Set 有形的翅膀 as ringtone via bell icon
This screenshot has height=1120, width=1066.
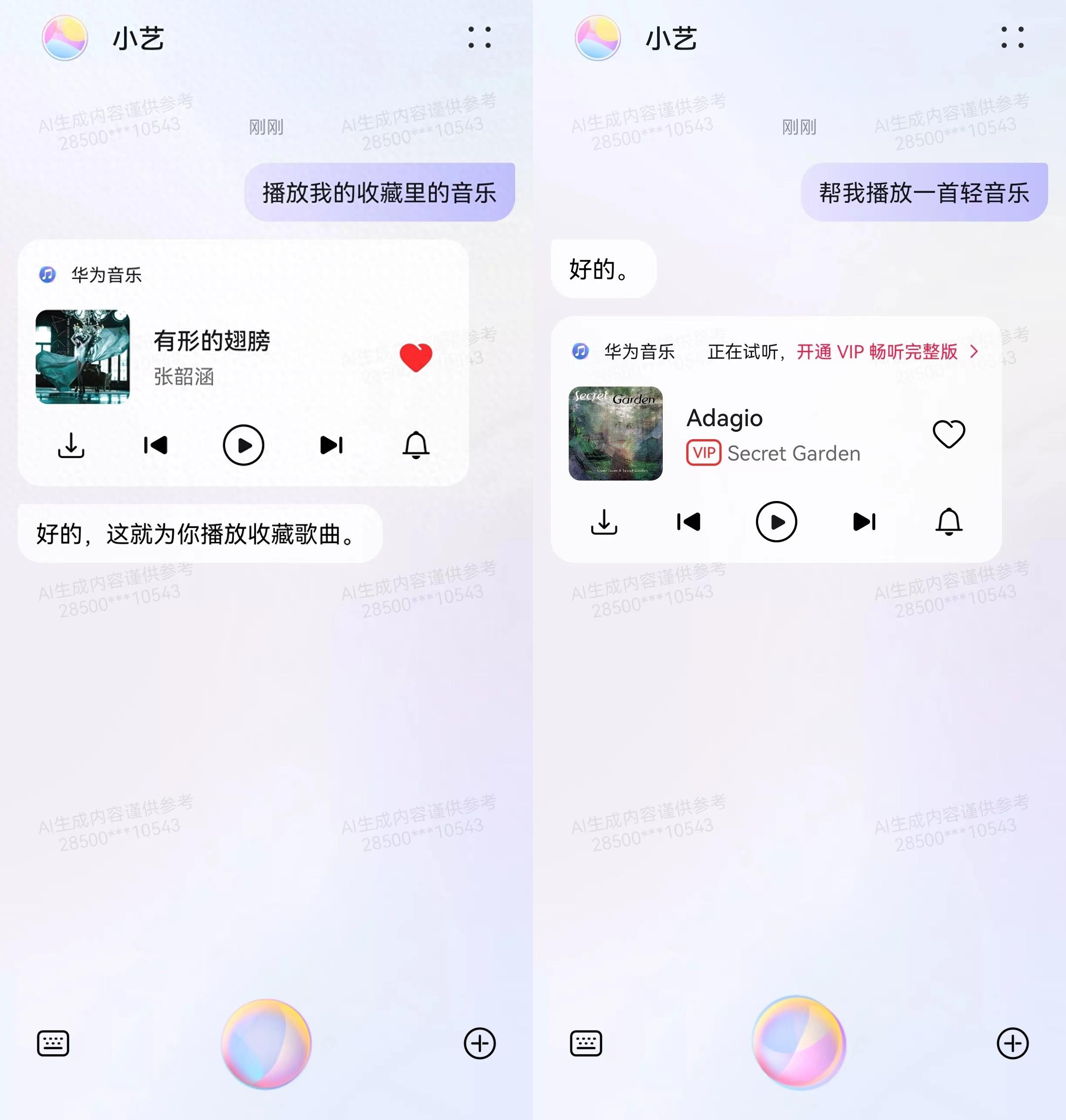click(416, 446)
